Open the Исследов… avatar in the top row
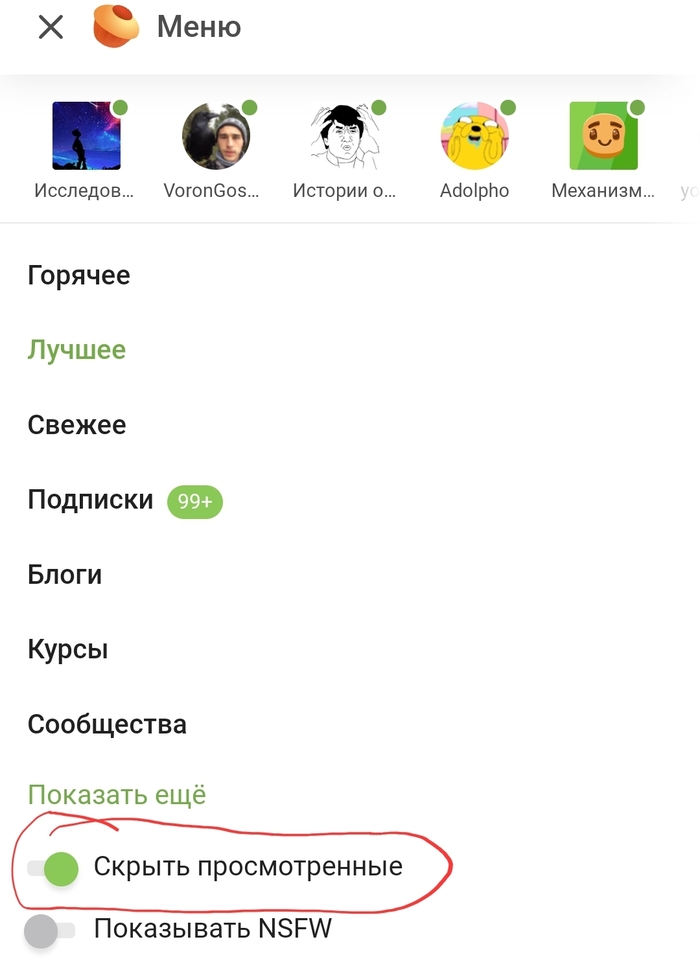The width and height of the screenshot is (700, 970). coord(86,136)
